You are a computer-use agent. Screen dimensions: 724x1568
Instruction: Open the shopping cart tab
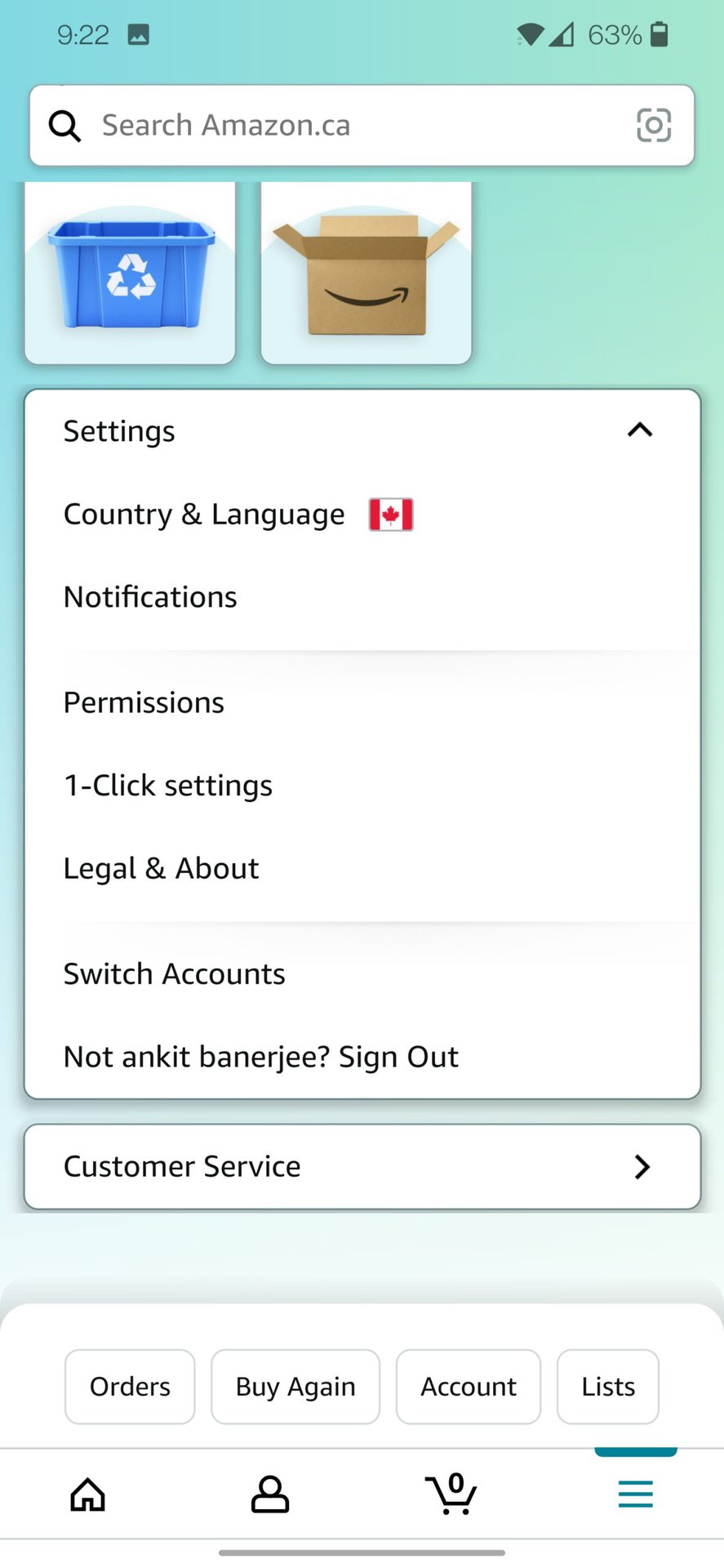tap(451, 1494)
